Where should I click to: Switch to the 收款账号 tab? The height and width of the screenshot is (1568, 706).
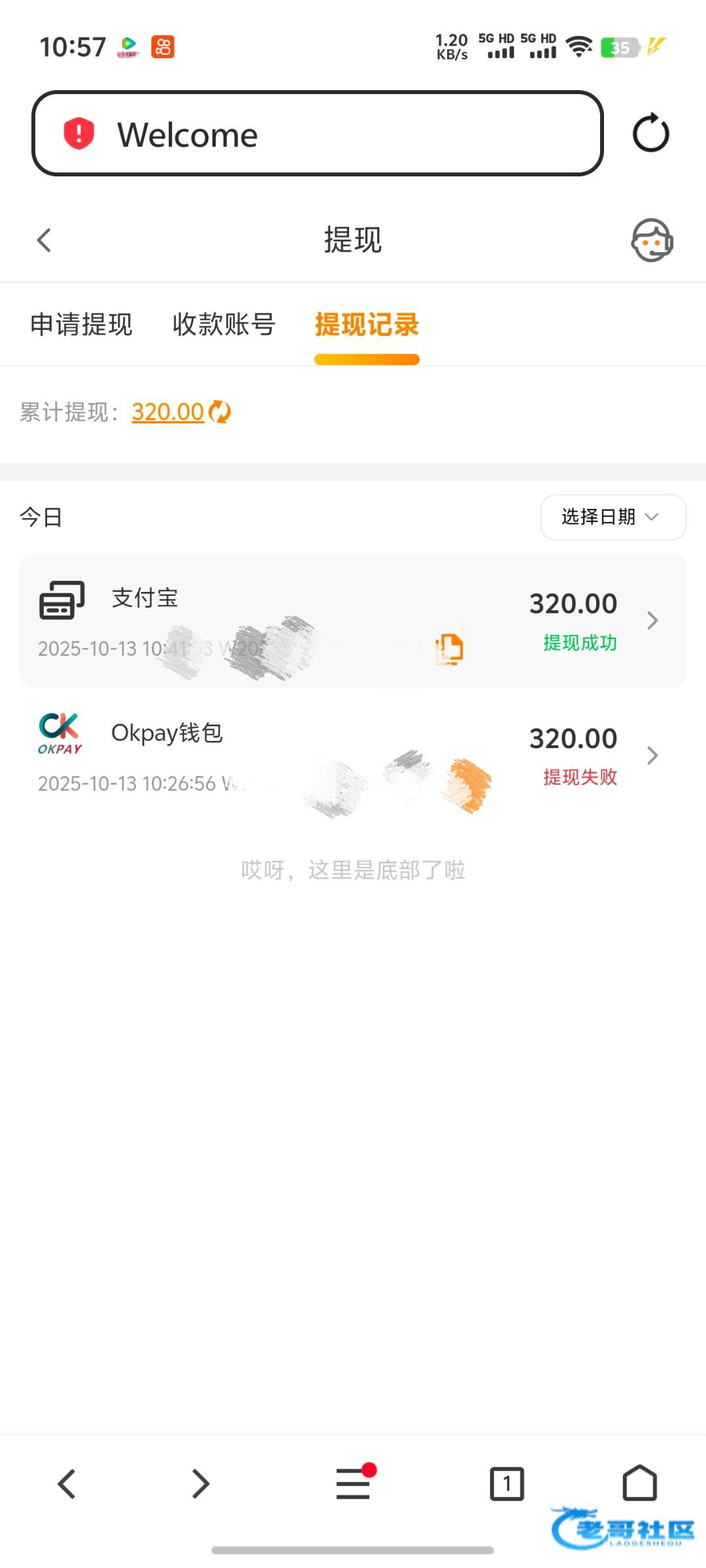(224, 324)
